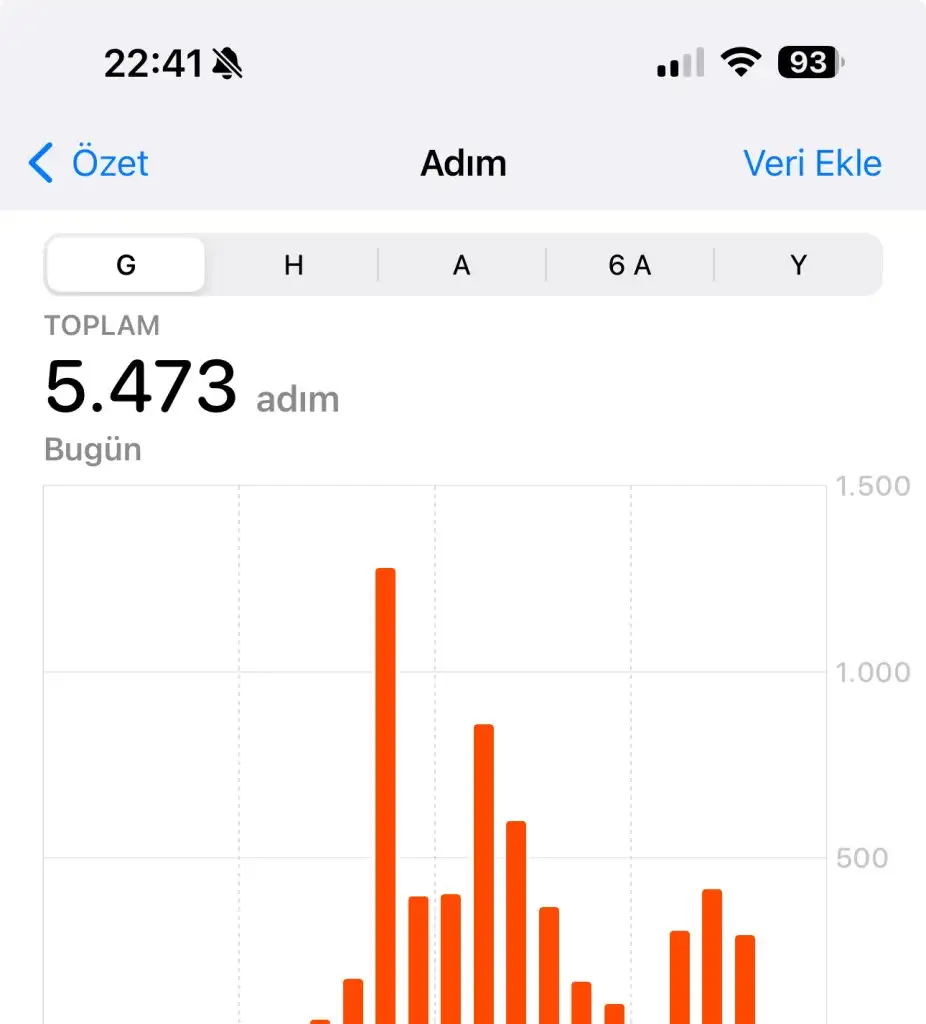Screen dimensions: 926x1024
Task: Go back to Özet
Action: tap(88, 163)
